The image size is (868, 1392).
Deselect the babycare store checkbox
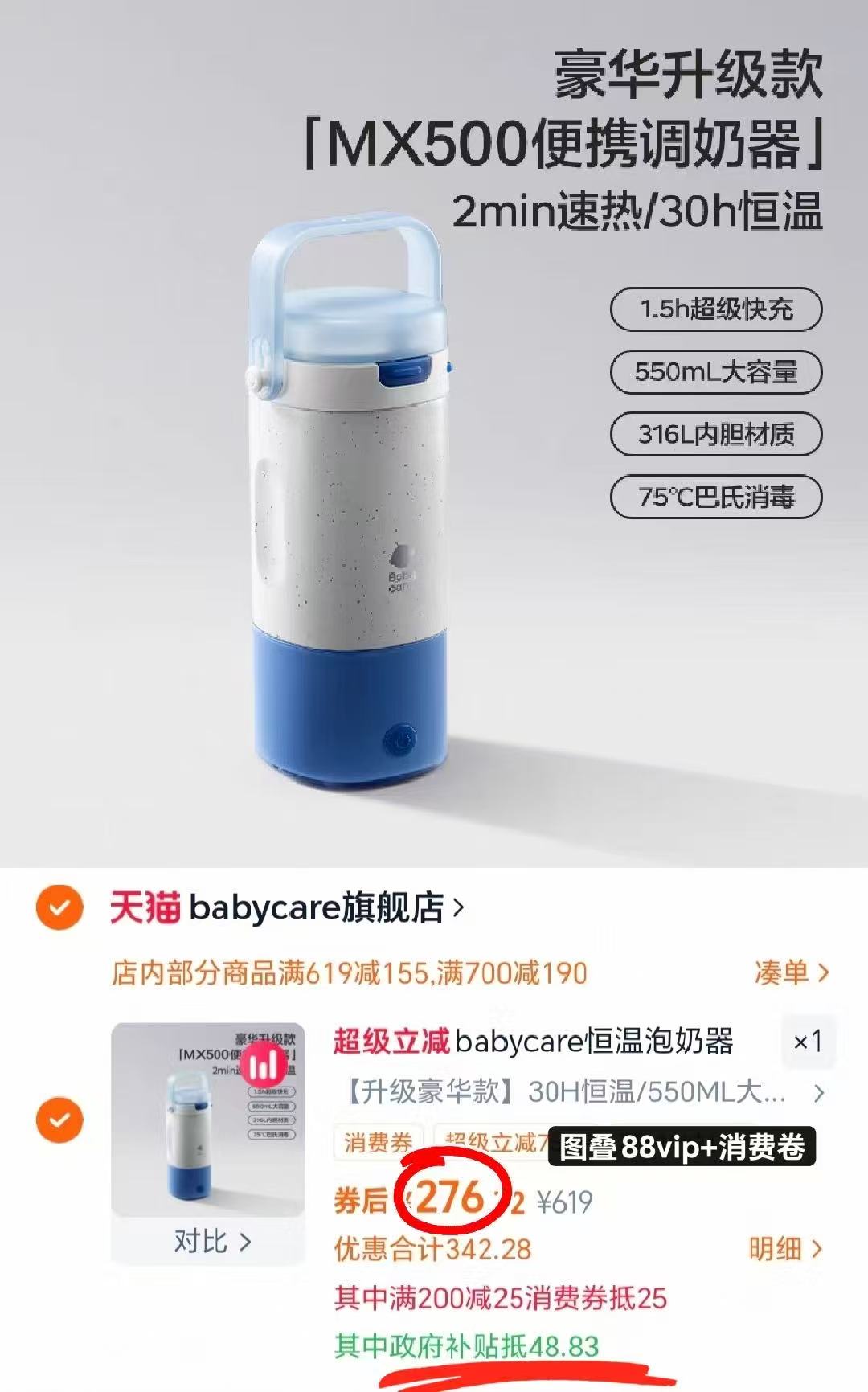(x=59, y=907)
